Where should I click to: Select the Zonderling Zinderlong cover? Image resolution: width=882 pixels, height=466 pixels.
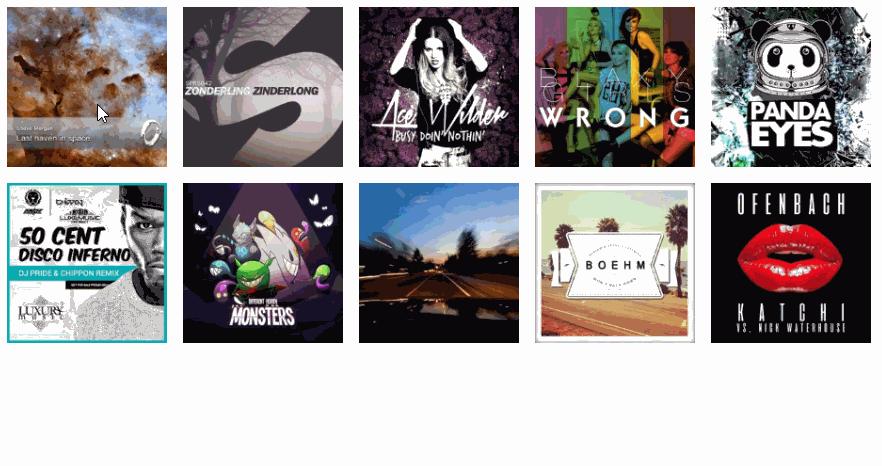263,87
